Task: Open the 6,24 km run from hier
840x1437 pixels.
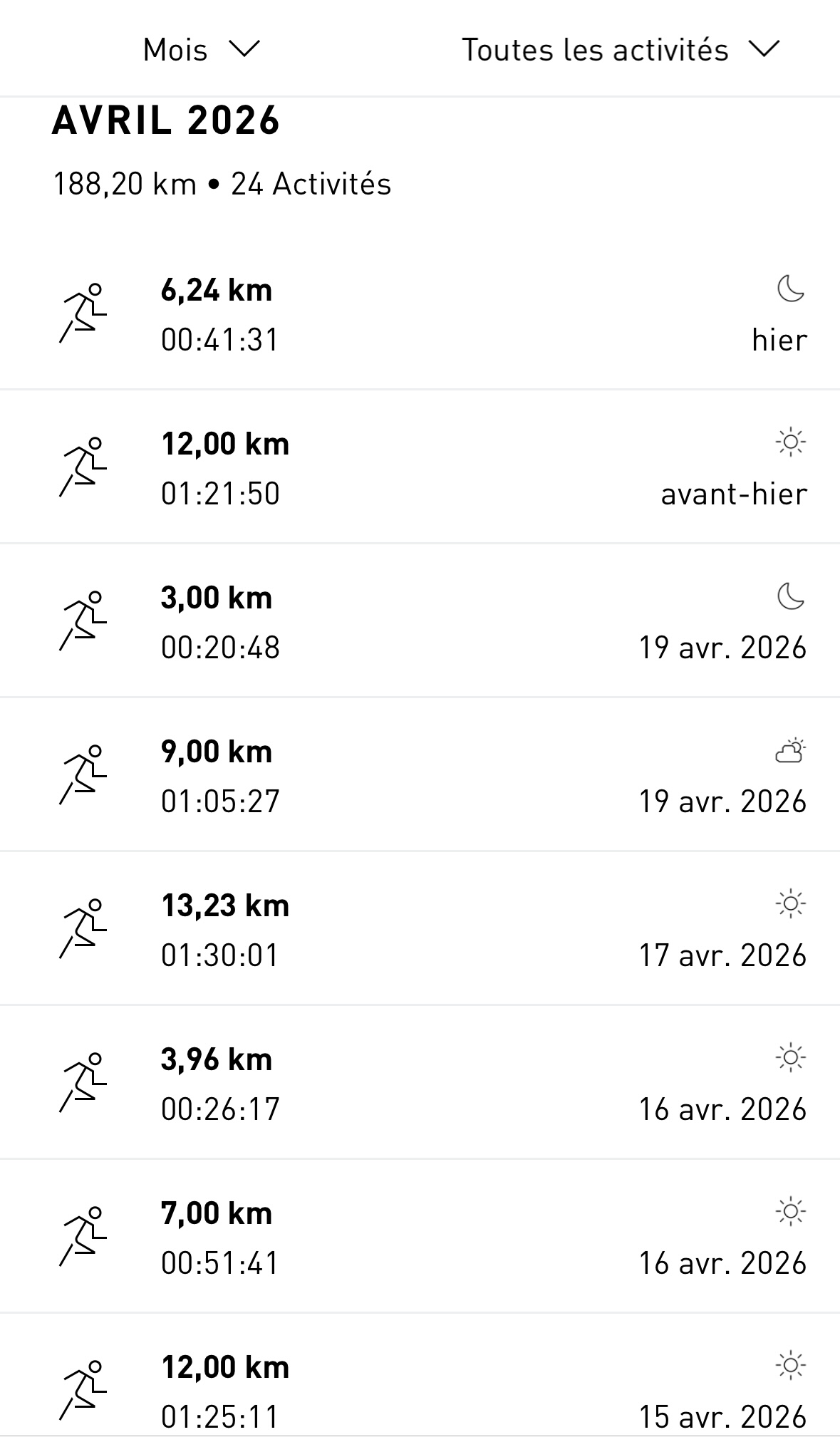Action: [x=420, y=314]
